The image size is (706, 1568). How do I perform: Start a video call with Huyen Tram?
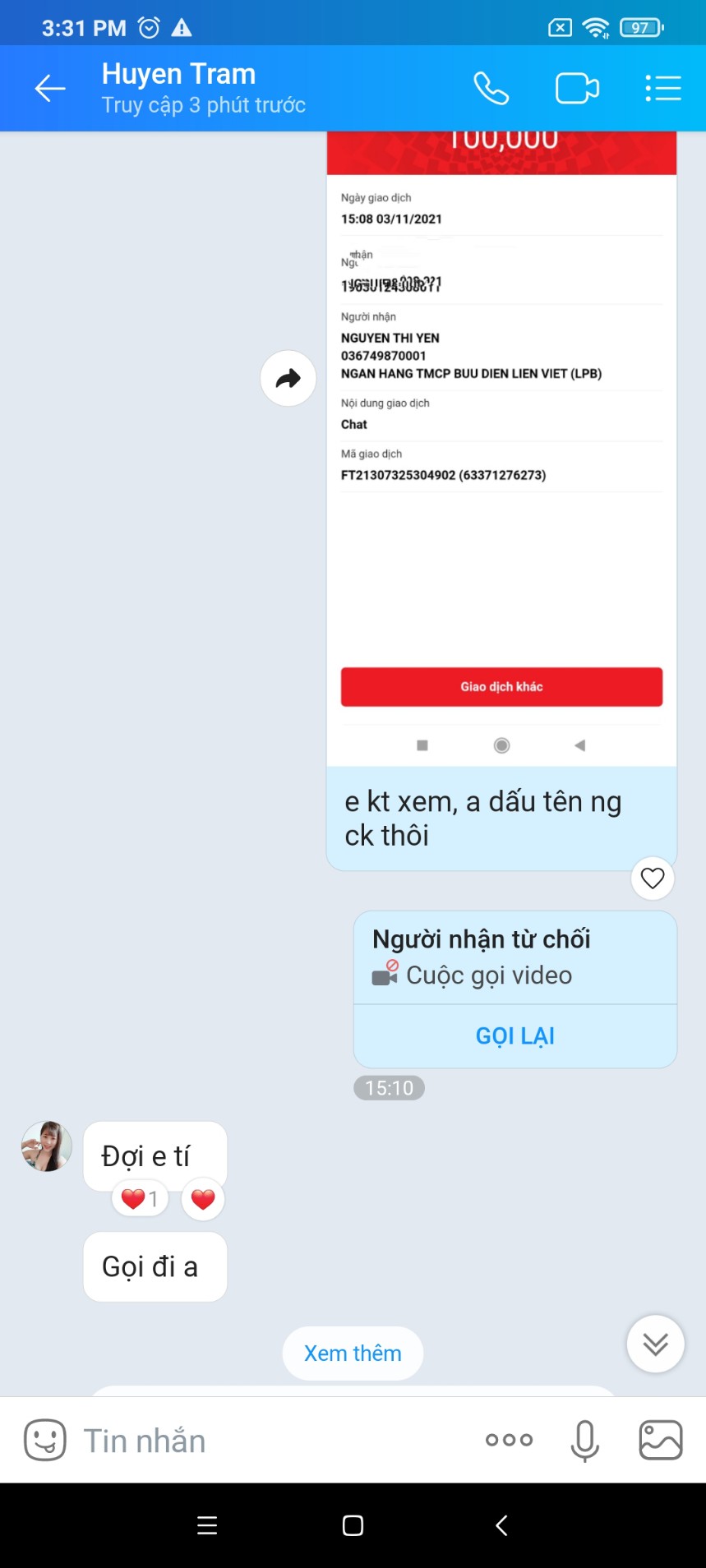[577, 88]
